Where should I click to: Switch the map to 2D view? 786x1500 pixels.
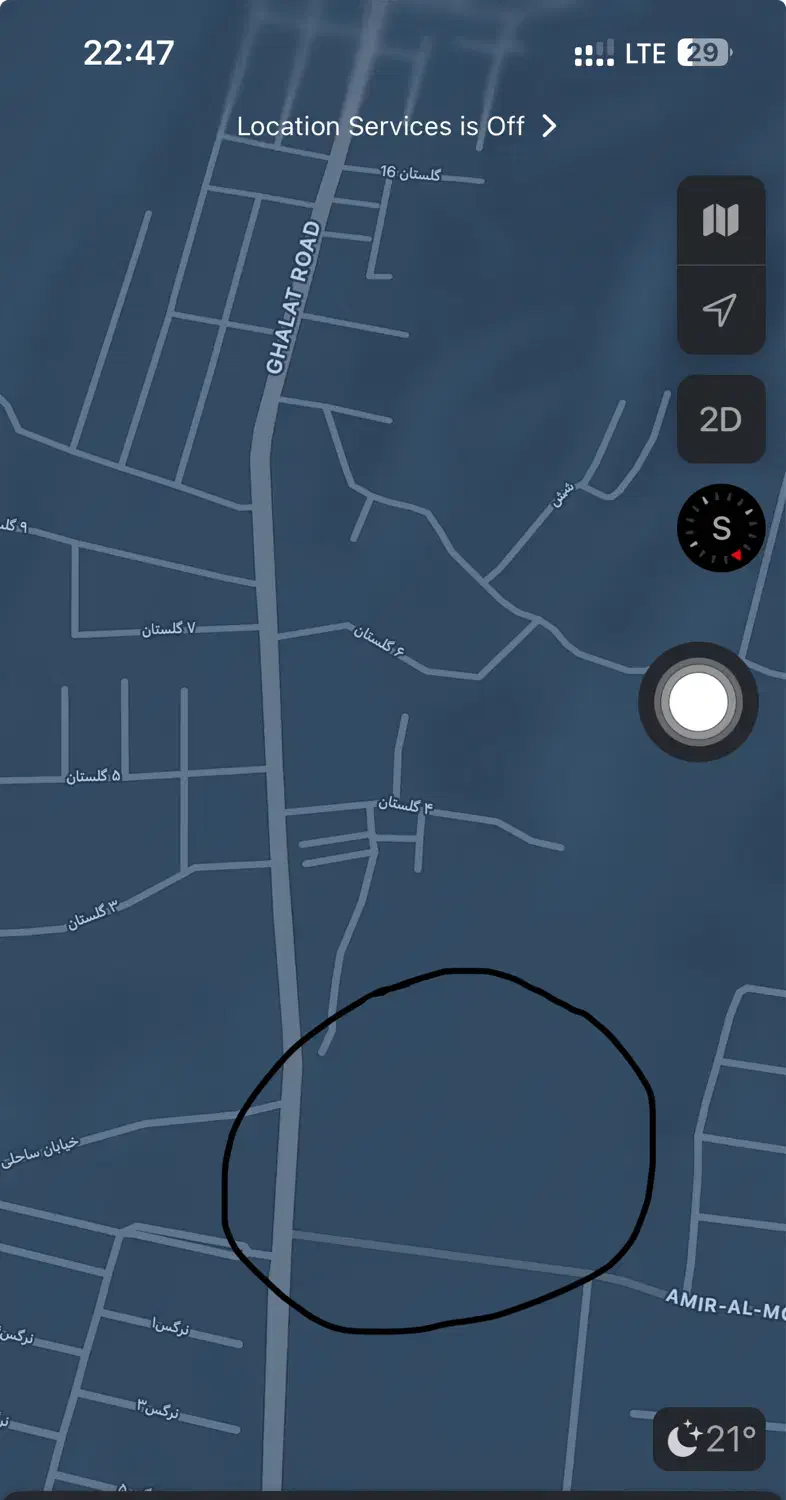click(x=720, y=419)
